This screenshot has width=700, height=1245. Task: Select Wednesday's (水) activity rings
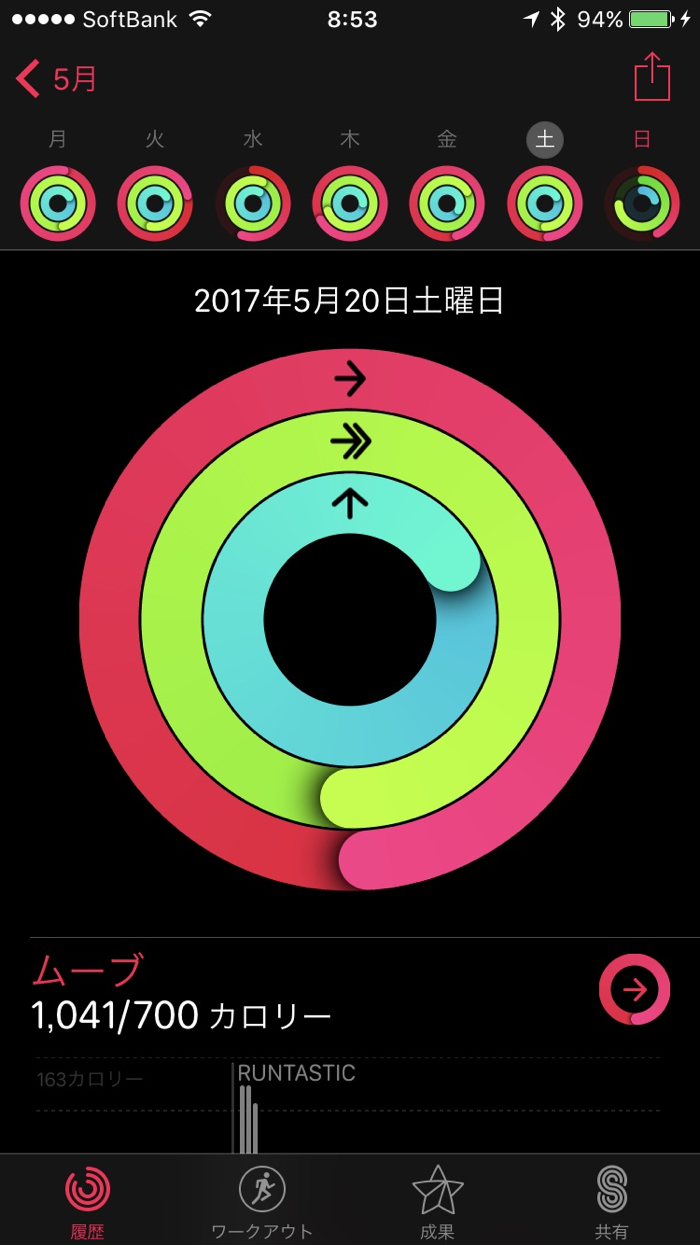point(253,203)
